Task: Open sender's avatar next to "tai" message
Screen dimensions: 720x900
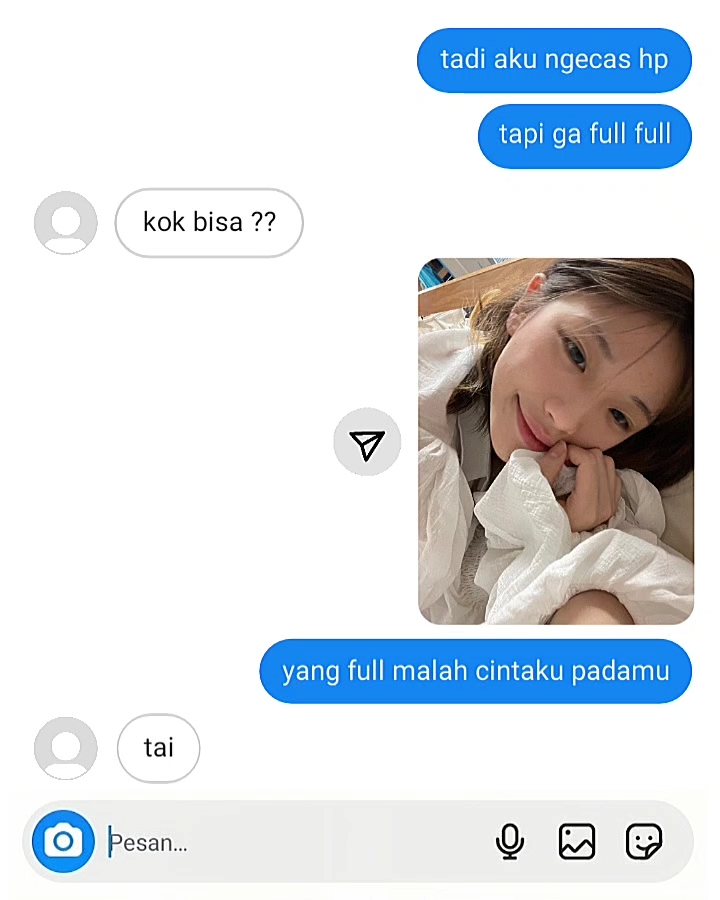Action: (x=65, y=748)
